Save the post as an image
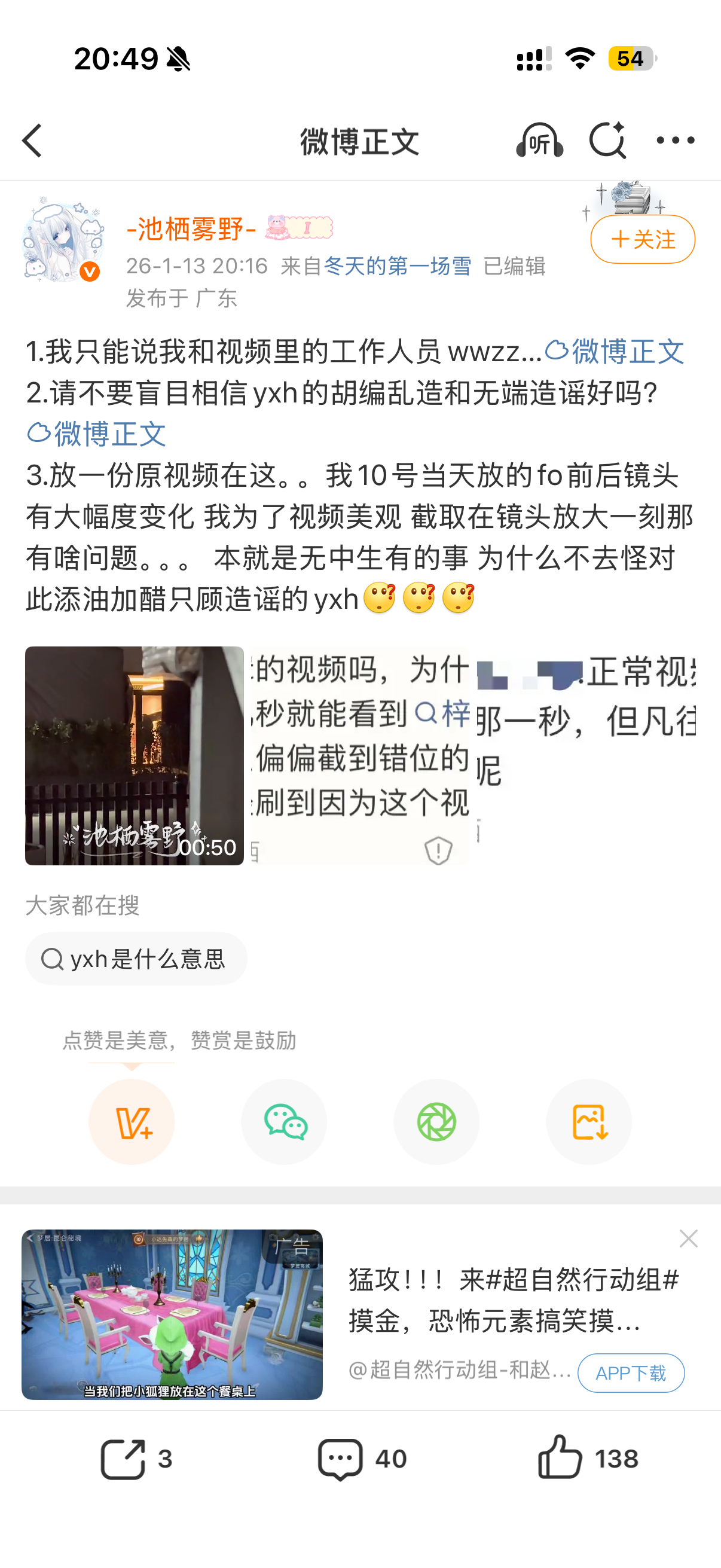This screenshot has height=1568, width=721. point(588,1121)
